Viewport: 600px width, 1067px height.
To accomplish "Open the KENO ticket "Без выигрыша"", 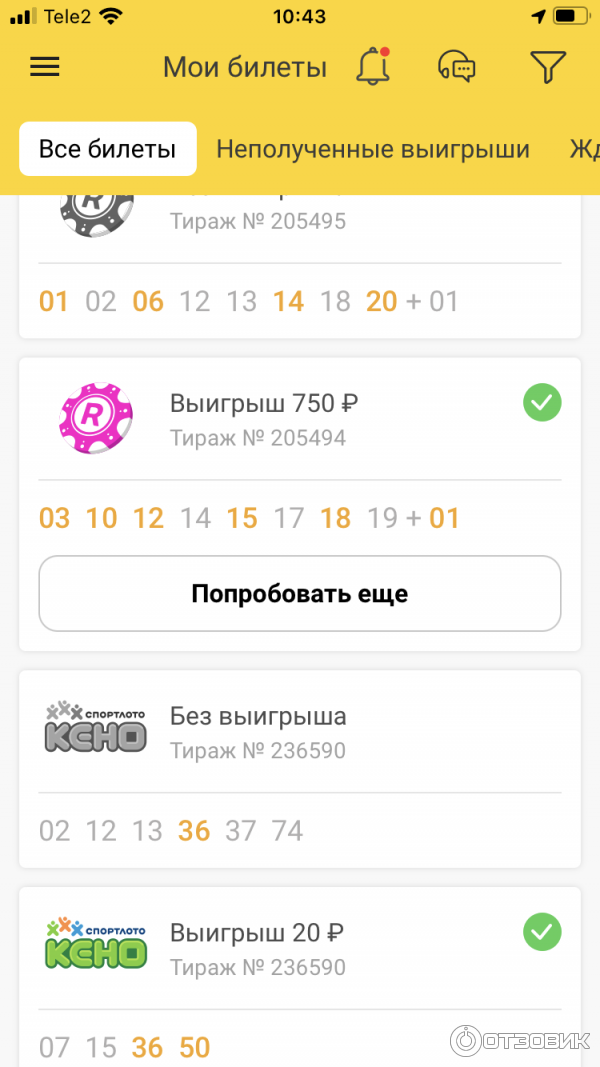I will (300, 732).
